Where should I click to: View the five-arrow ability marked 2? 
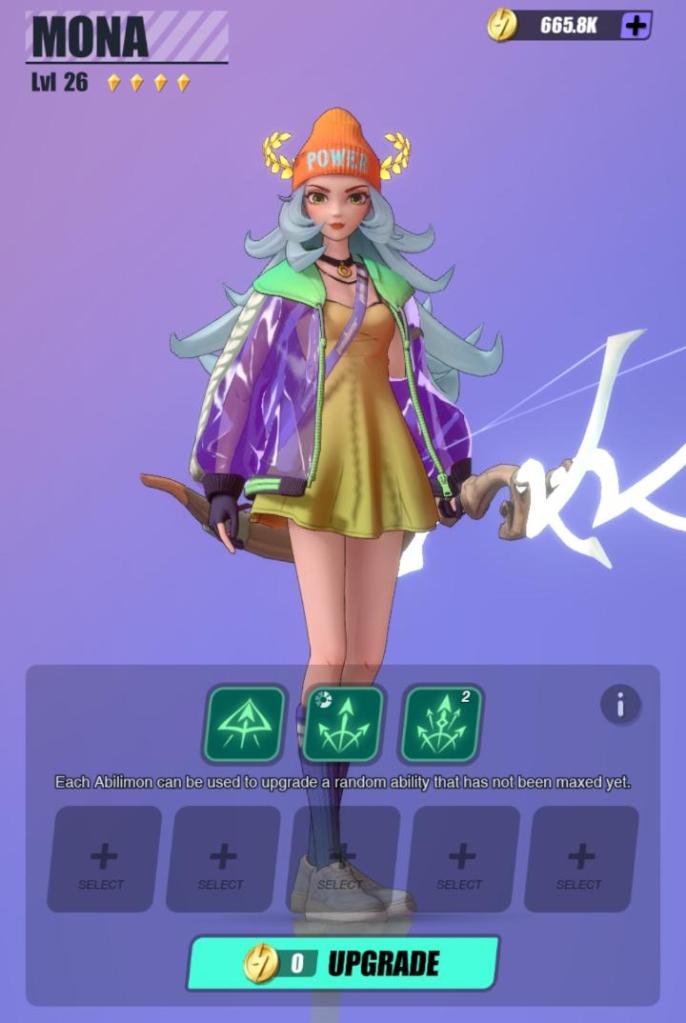click(441, 724)
